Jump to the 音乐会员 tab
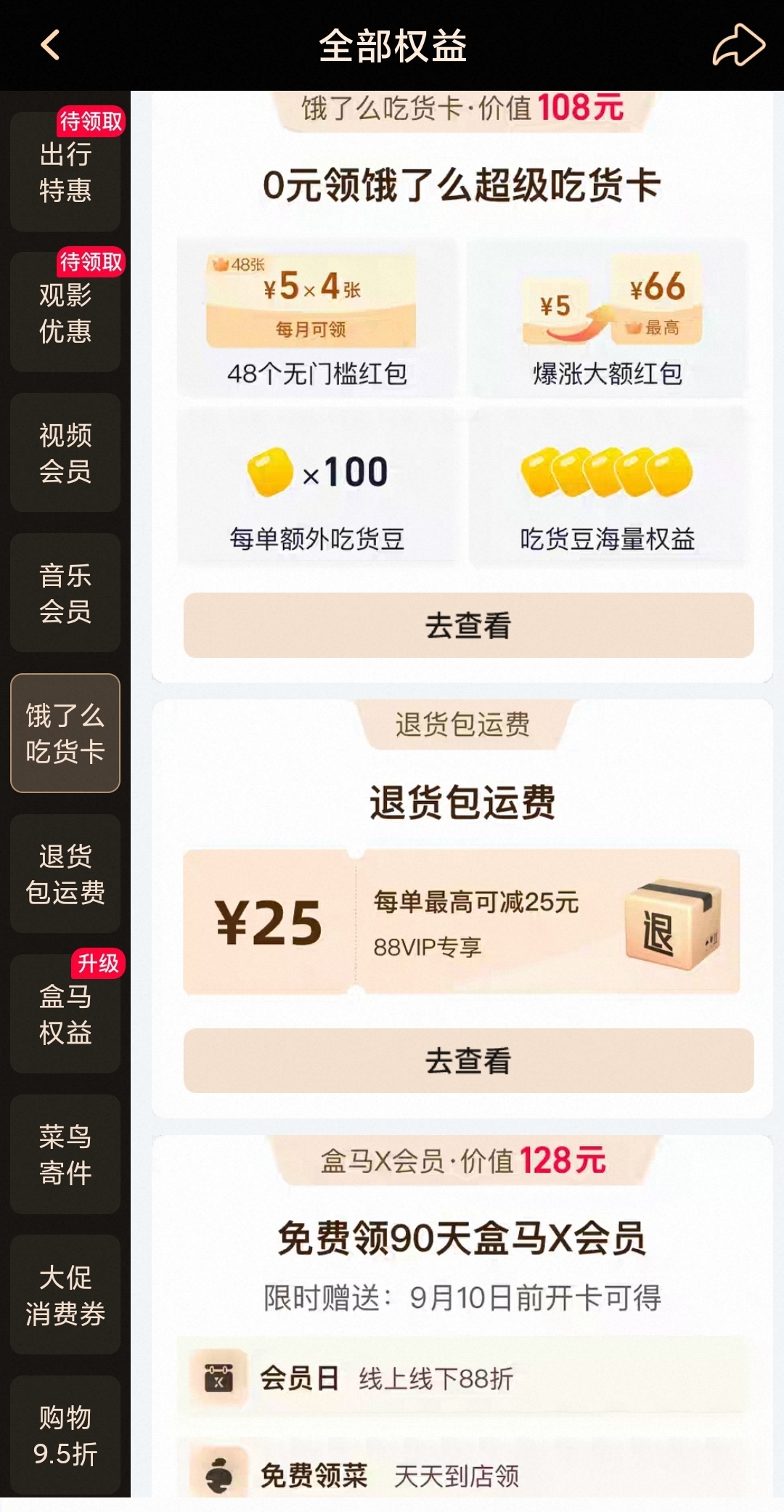784x1512 pixels. pos(65,593)
